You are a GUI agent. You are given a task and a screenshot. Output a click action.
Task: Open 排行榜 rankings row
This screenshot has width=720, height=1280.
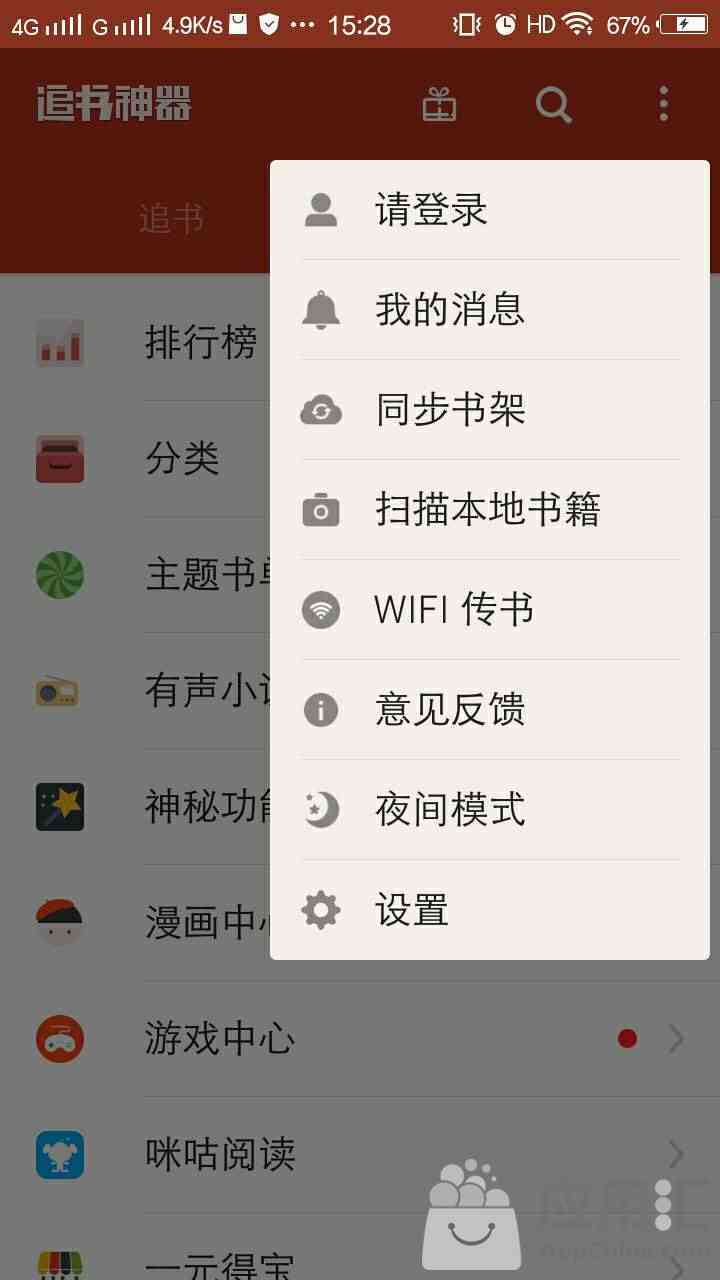135,343
